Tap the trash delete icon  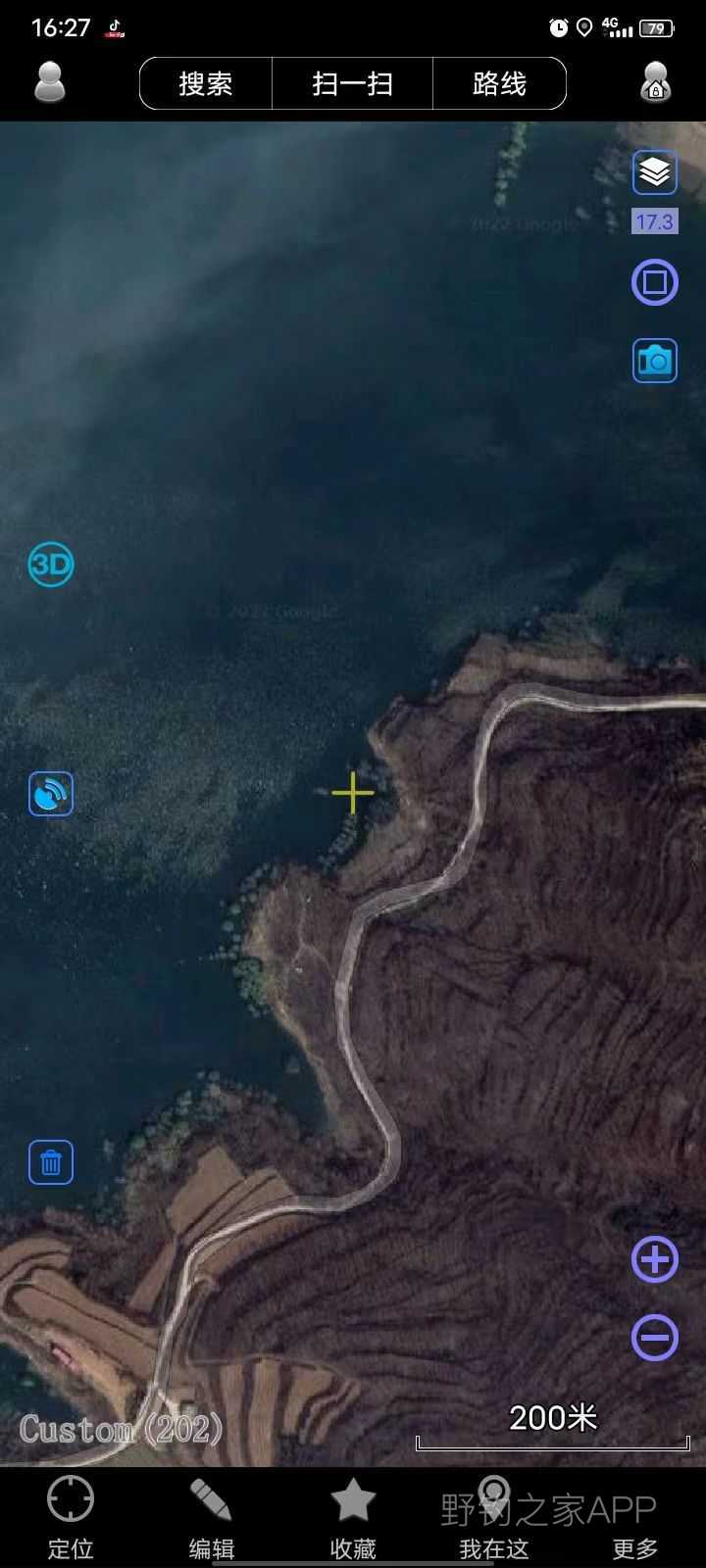click(51, 1163)
